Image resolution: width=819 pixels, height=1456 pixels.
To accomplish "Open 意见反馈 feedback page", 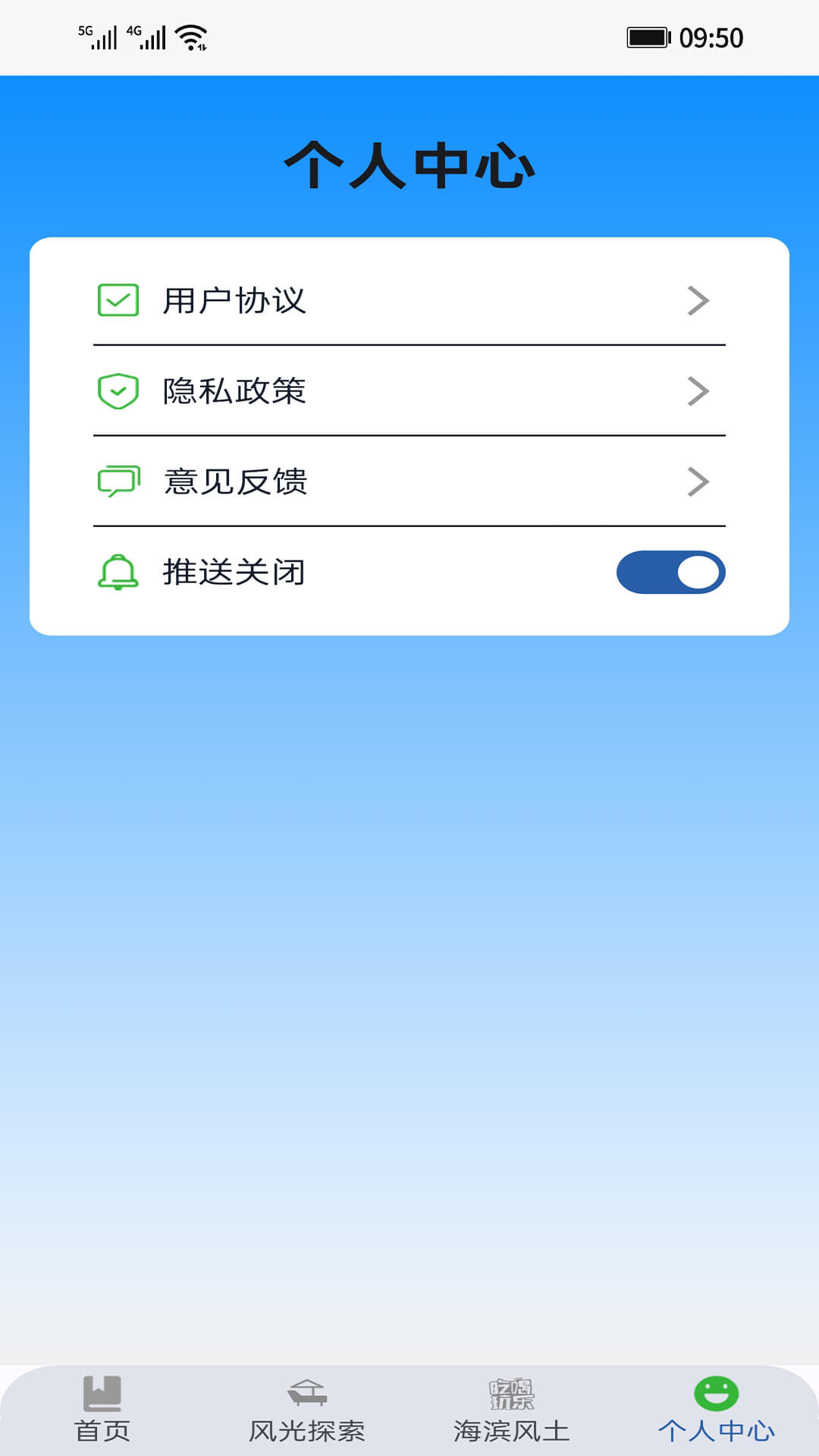I will click(408, 482).
